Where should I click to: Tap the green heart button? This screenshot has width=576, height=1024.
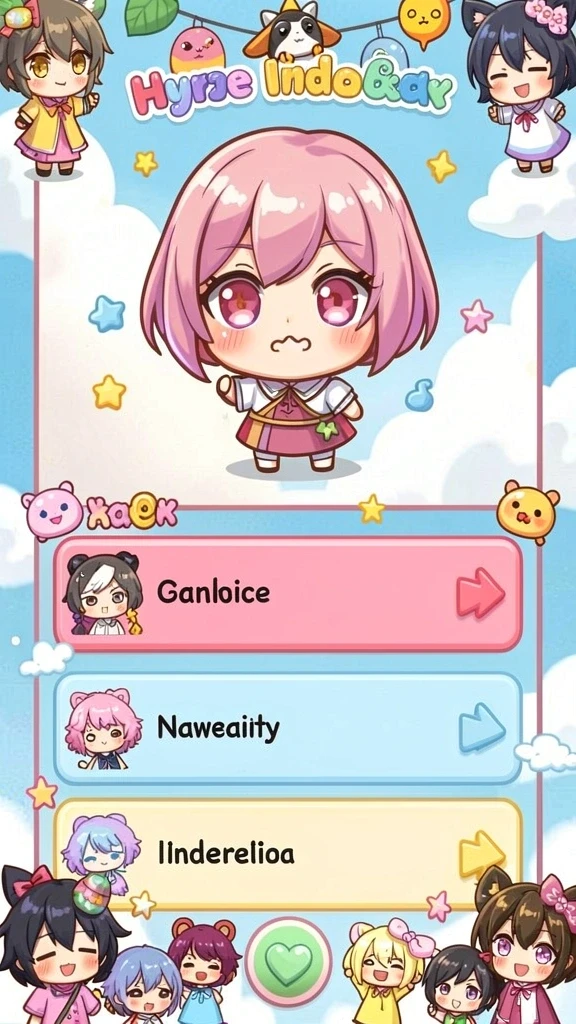pos(289,962)
